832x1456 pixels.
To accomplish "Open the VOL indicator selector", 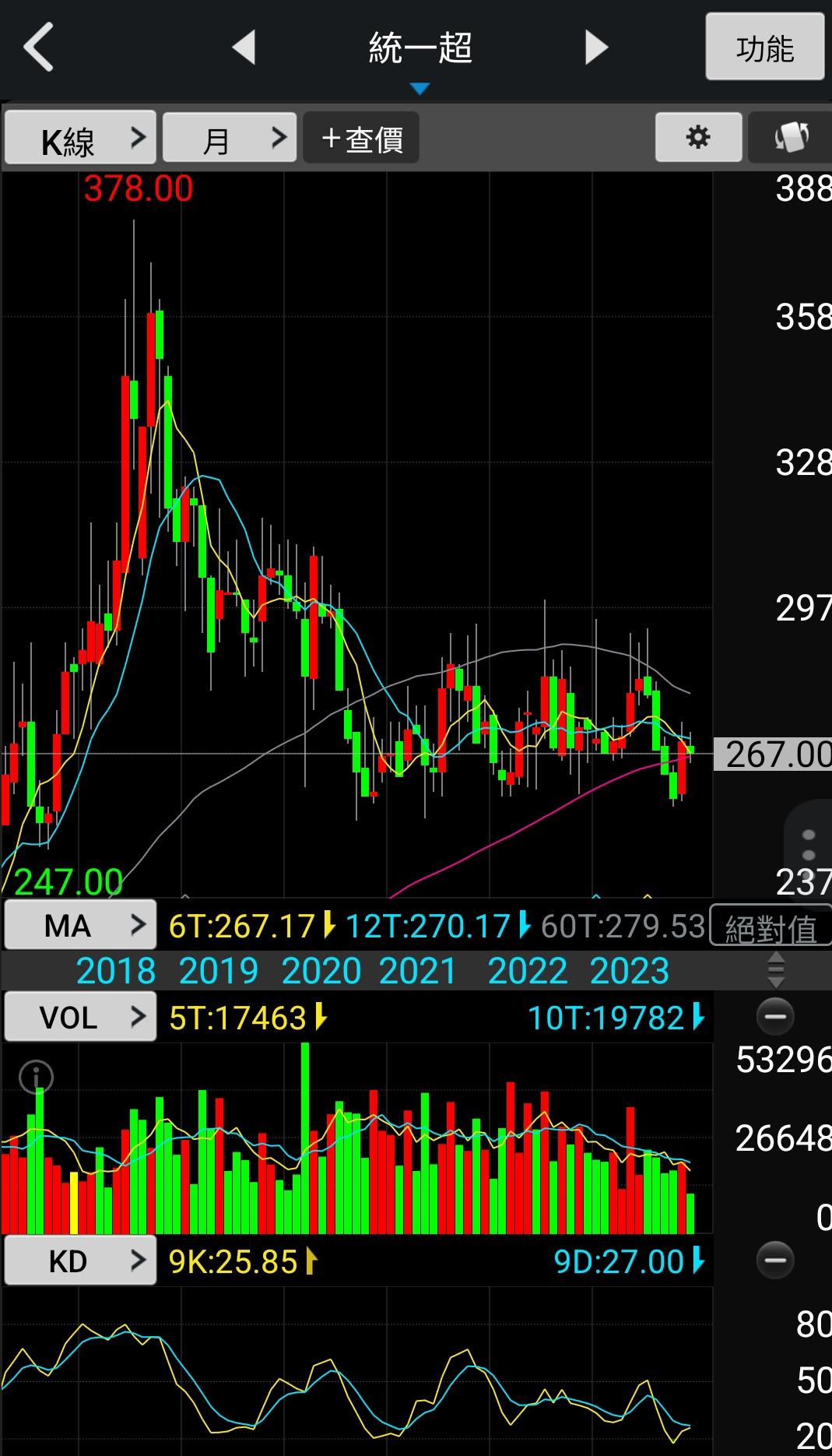I will 81,1017.
